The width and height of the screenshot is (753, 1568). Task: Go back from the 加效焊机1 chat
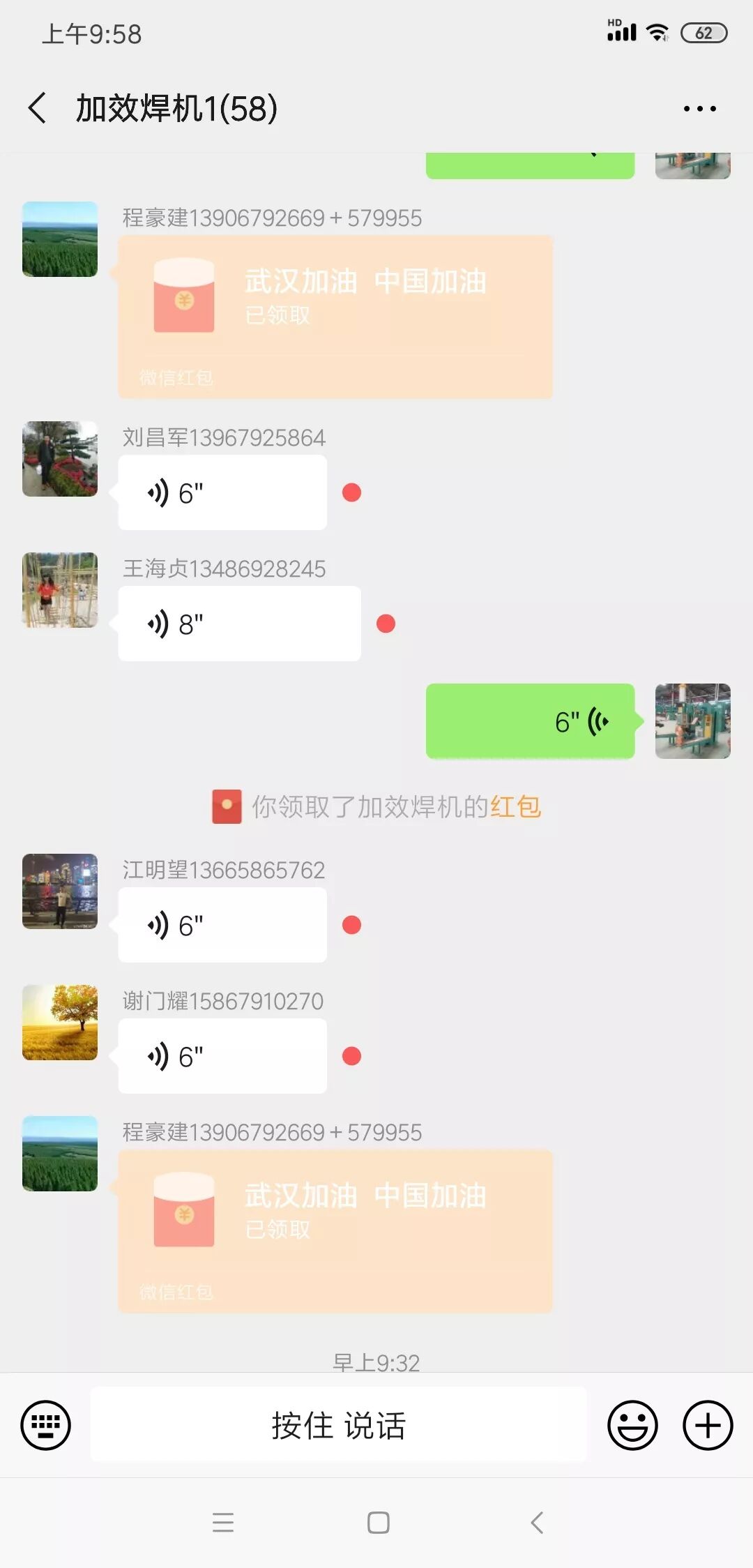38,109
